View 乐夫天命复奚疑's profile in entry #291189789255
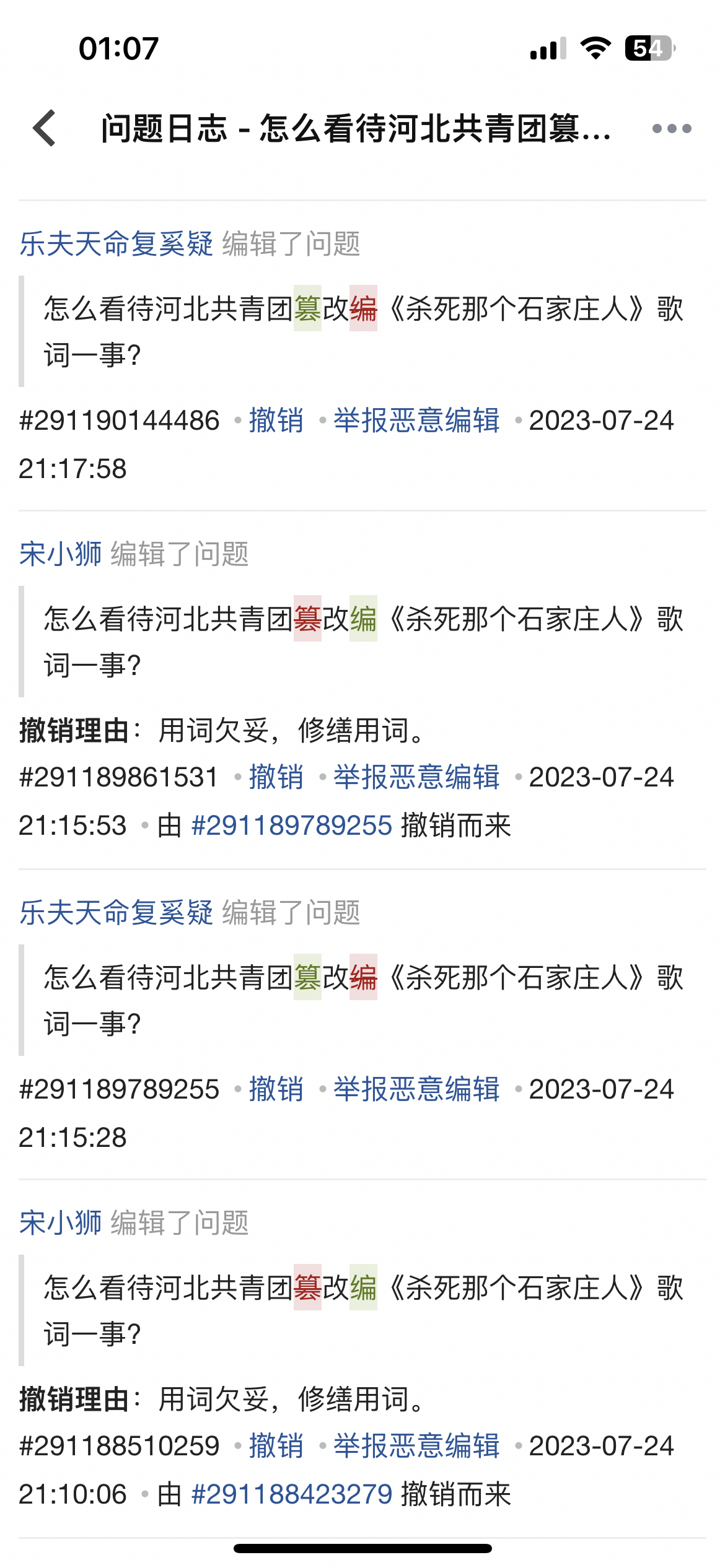The height and width of the screenshot is (1568, 725). point(116,912)
